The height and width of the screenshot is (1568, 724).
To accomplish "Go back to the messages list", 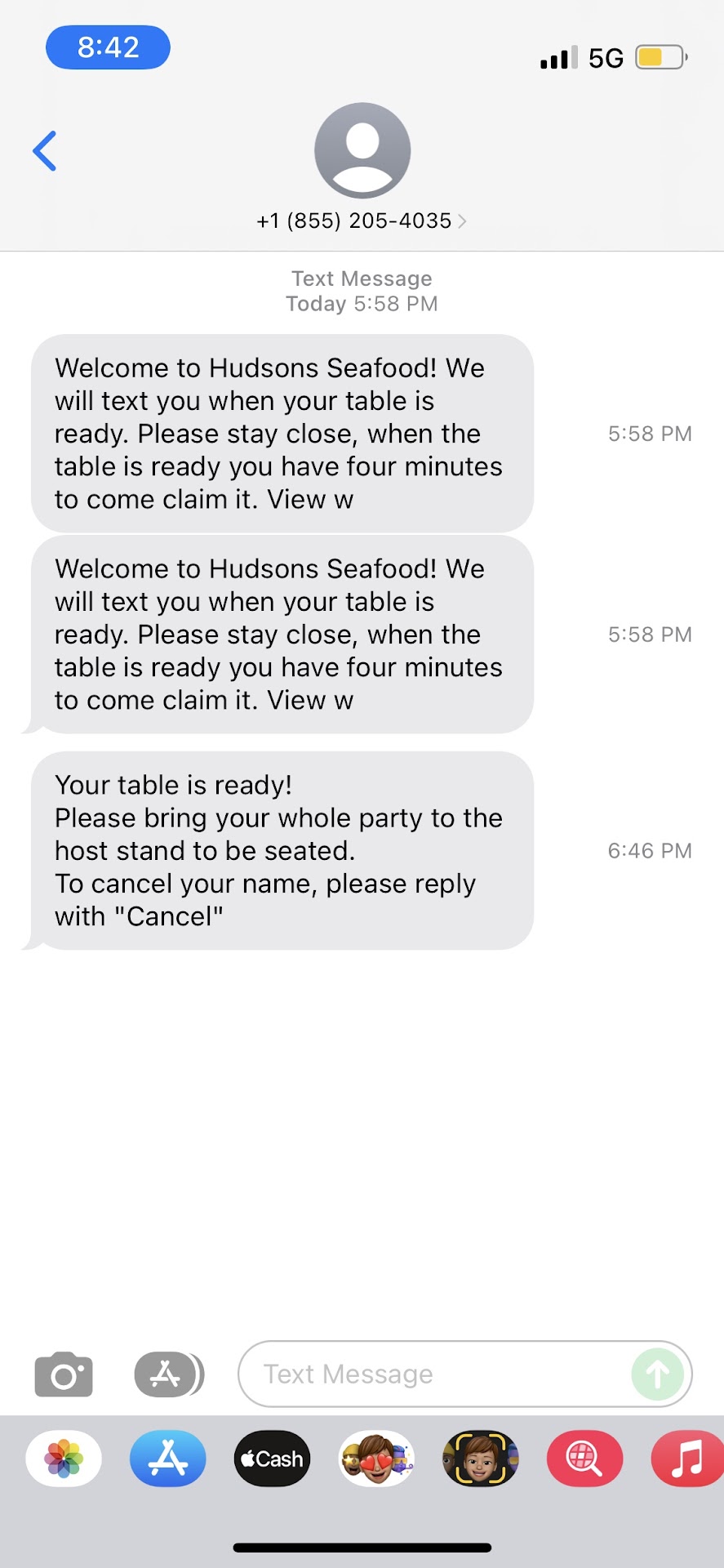I will [x=45, y=151].
